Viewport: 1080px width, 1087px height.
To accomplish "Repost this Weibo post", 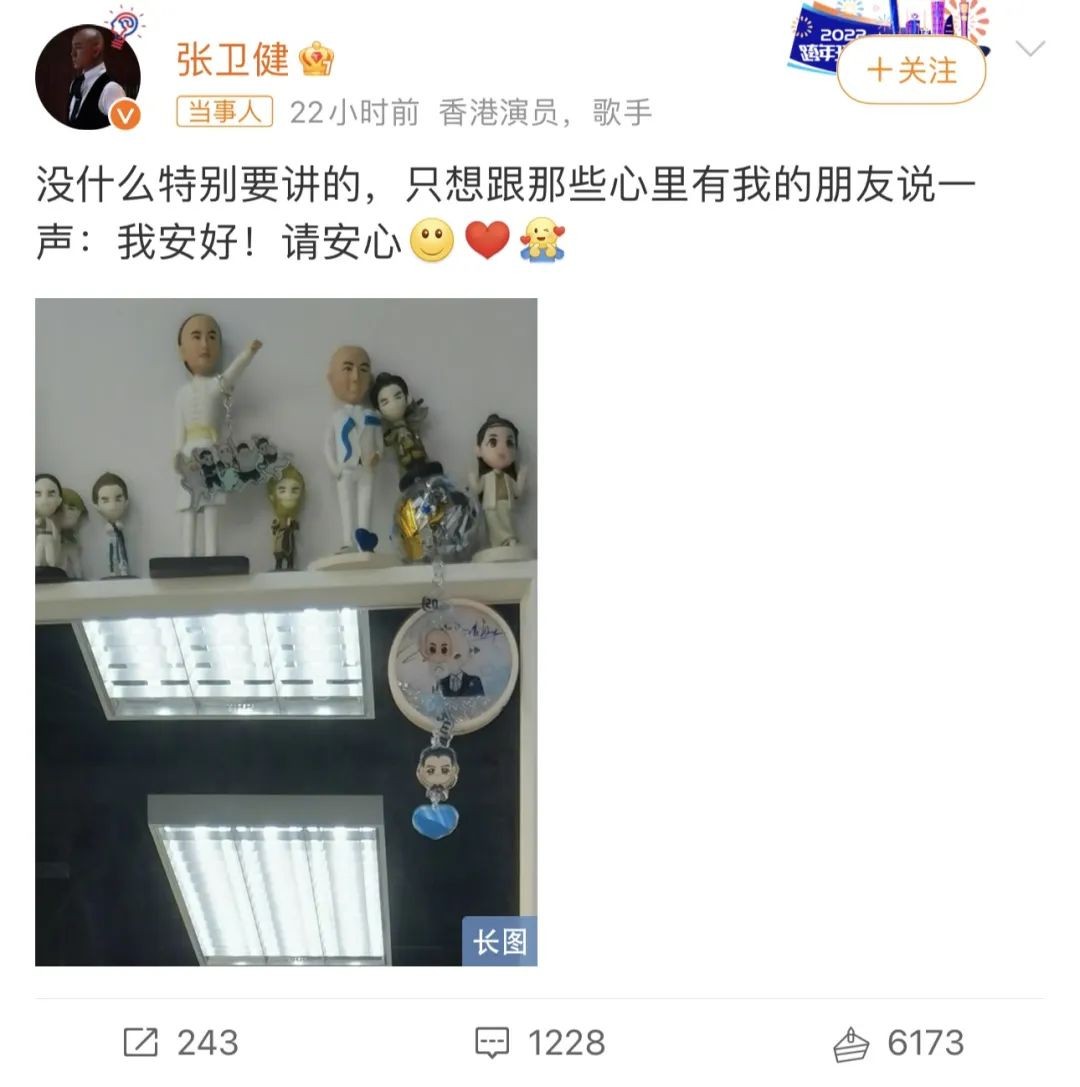I will [x=181, y=1043].
